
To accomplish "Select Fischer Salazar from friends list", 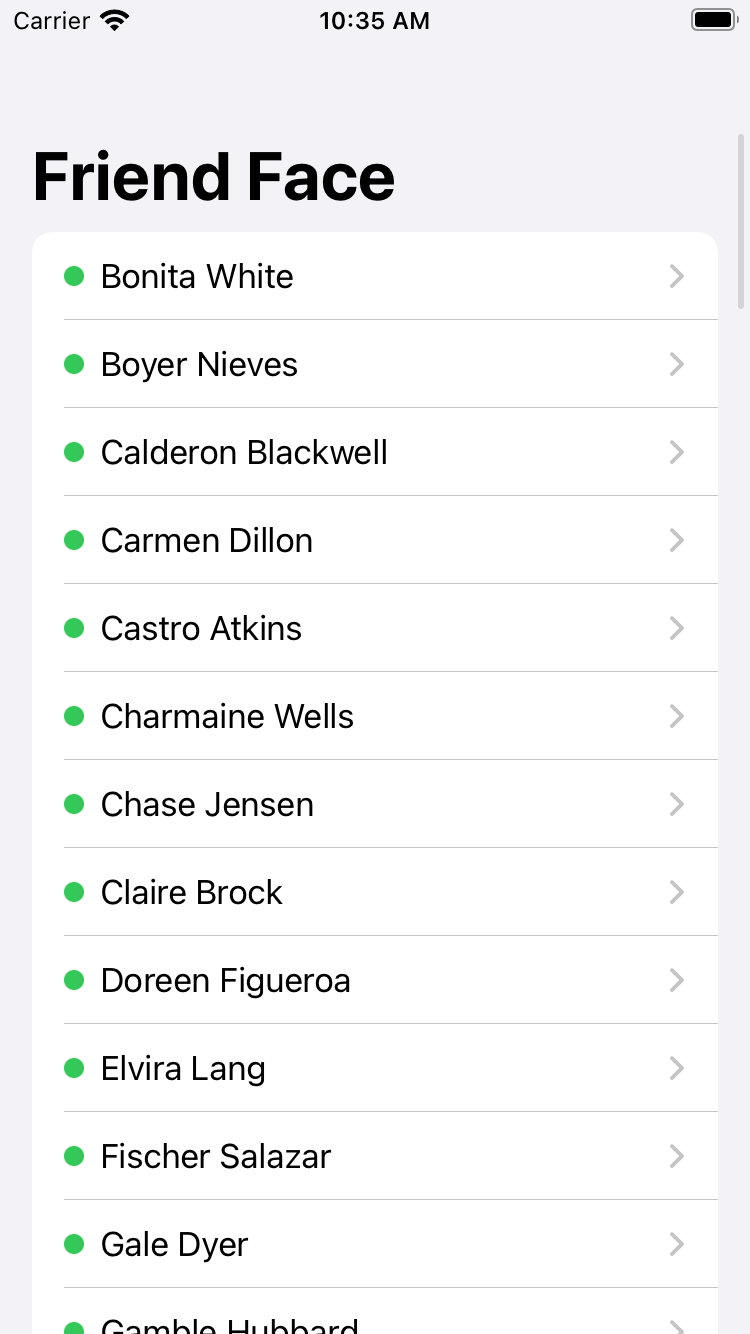I will tap(216, 1157).
